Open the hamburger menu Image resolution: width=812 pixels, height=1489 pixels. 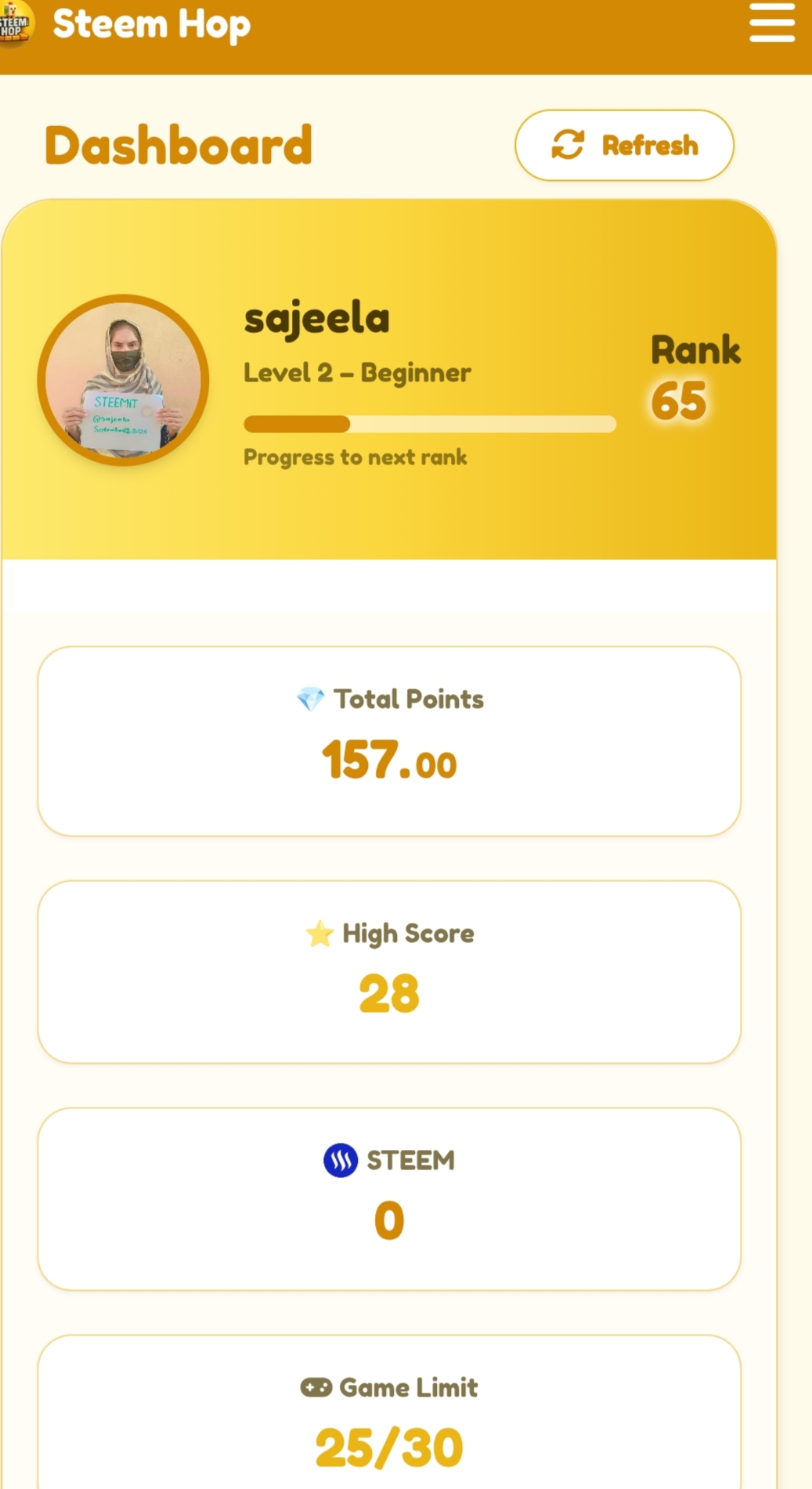tap(772, 23)
